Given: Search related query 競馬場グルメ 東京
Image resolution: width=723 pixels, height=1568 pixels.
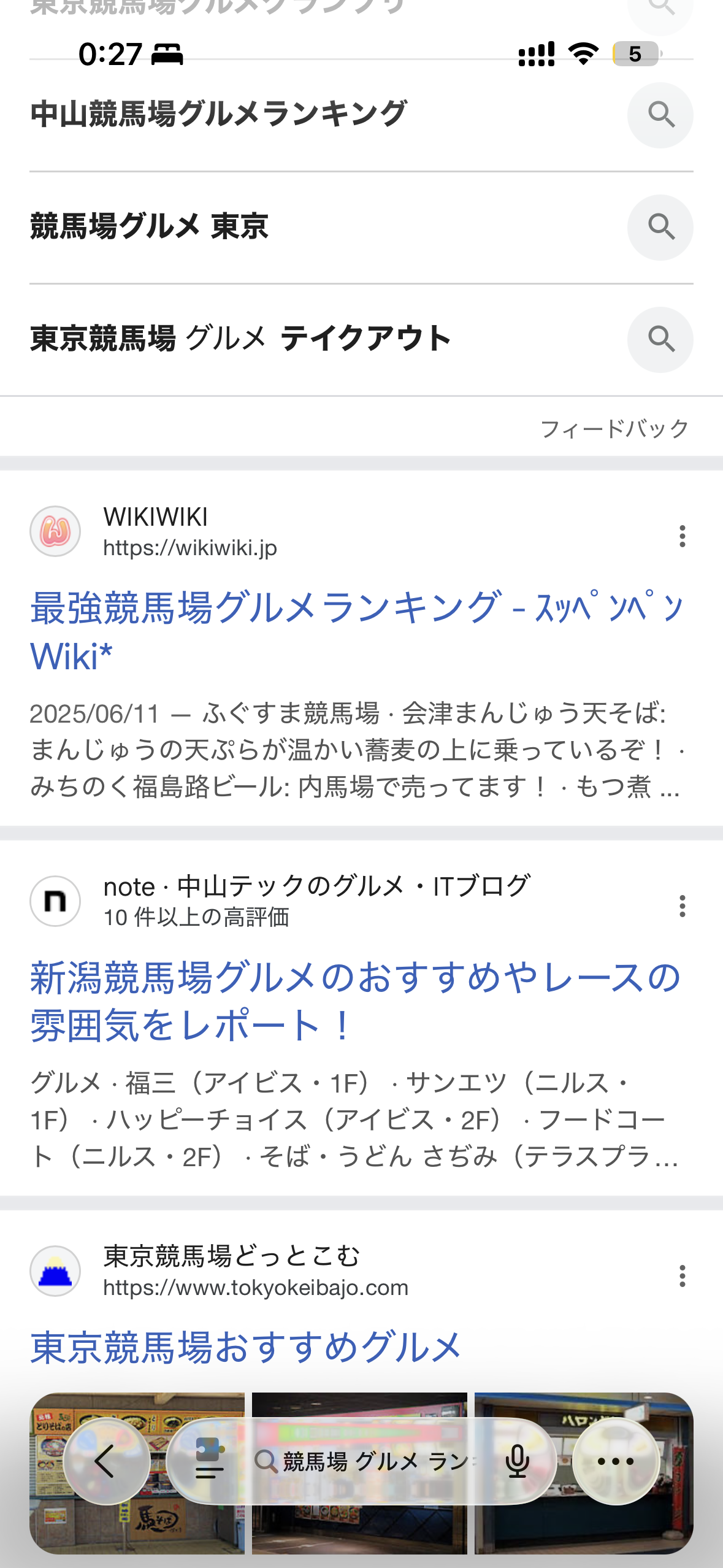Looking at the screenshot, I should click(x=150, y=227).
